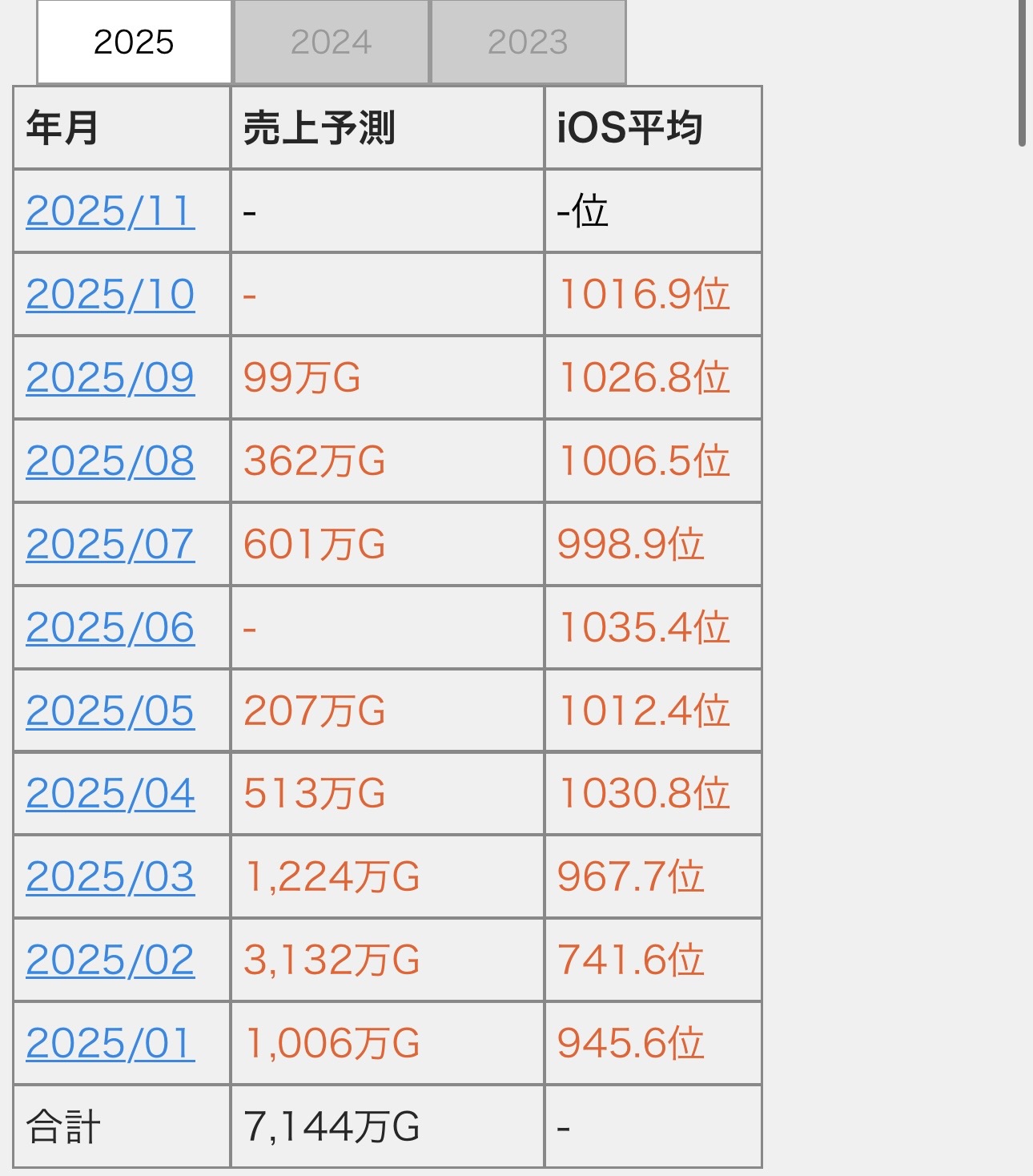This screenshot has height=1176, width=1033.
Task: Open the 2025/05 month link
Action: (x=111, y=711)
